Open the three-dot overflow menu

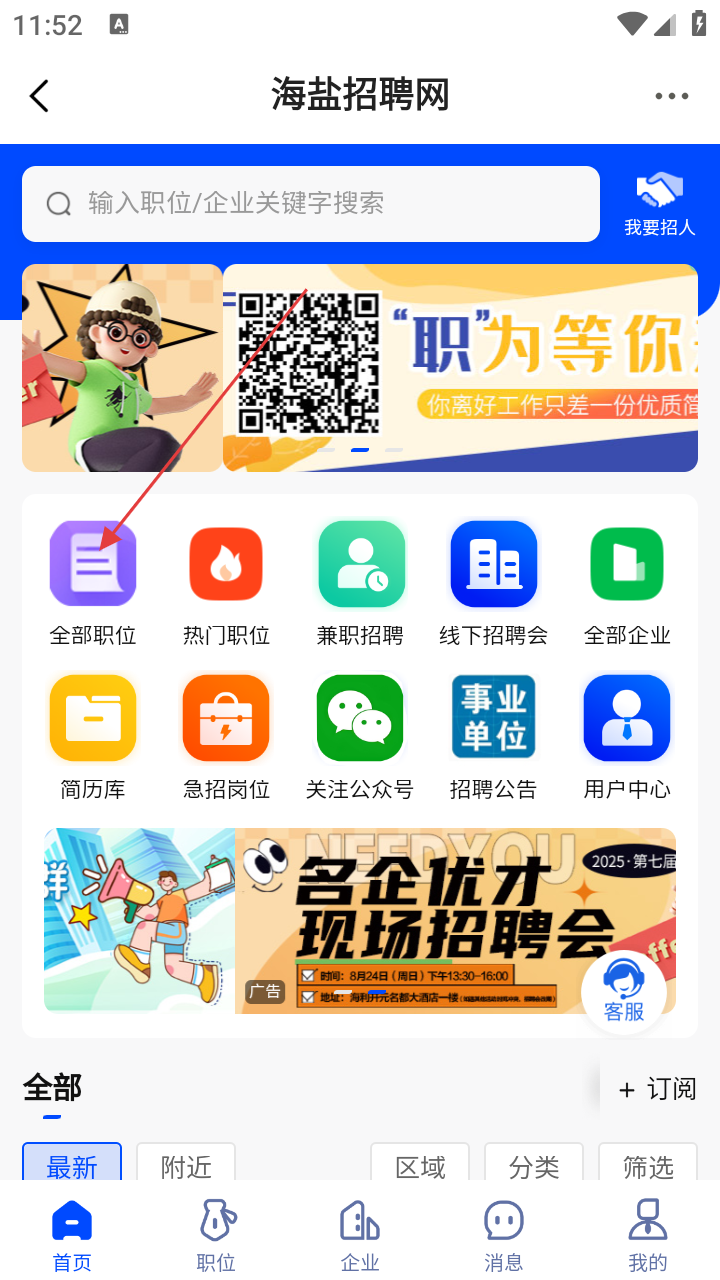671,96
